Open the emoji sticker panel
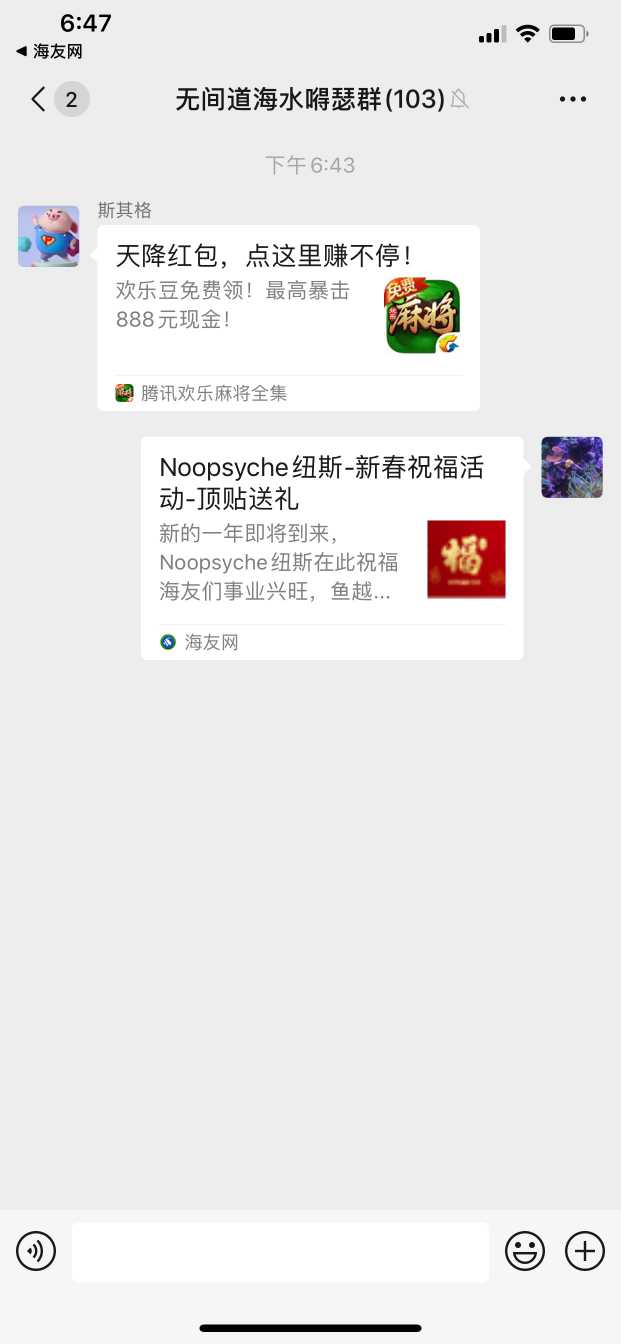The height and width of the screenshot is (1344, 621). tap(525, 1251)
